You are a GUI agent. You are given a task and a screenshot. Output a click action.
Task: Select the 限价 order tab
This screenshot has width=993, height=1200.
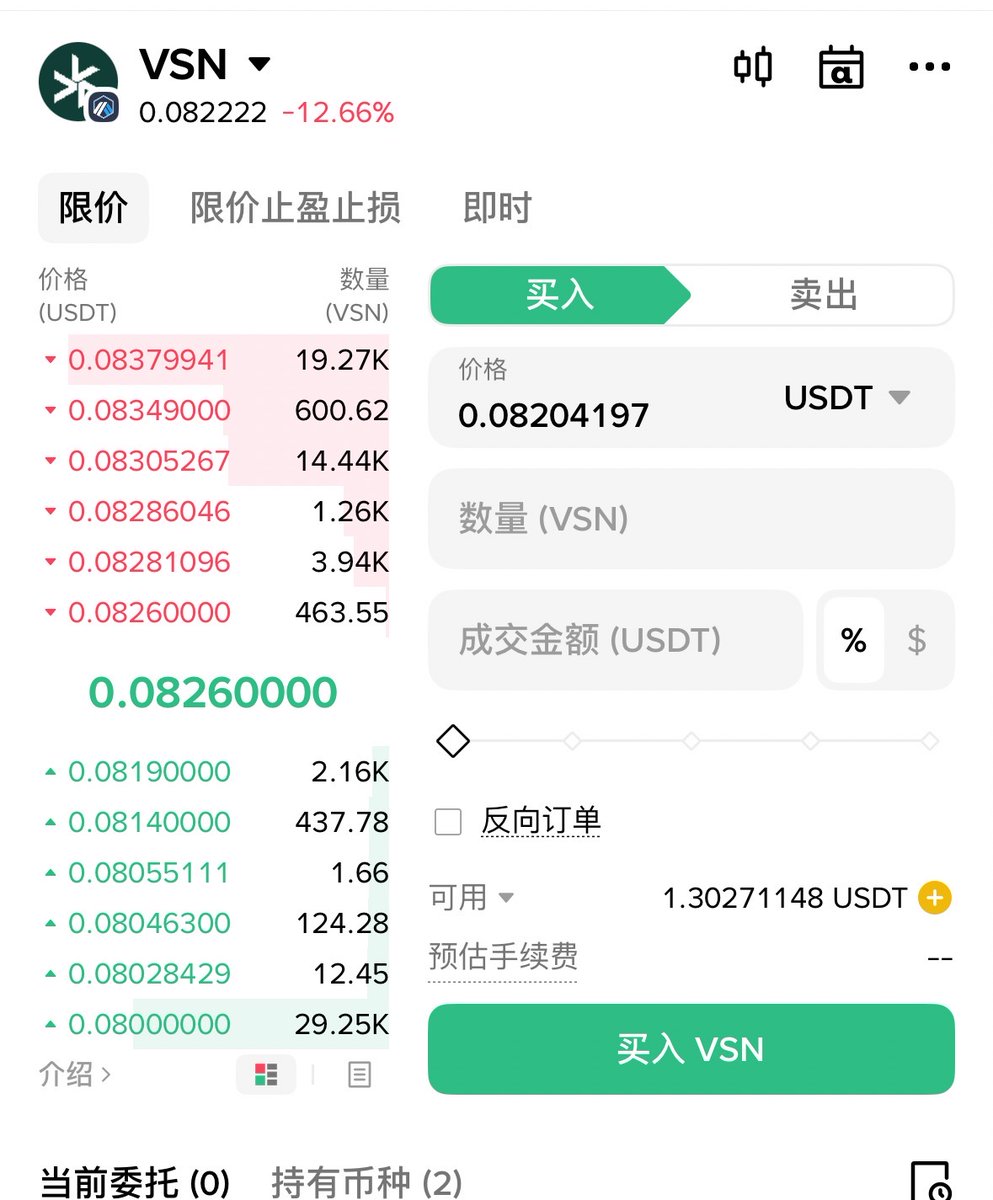pyautogui.click(x=93, y=208)
